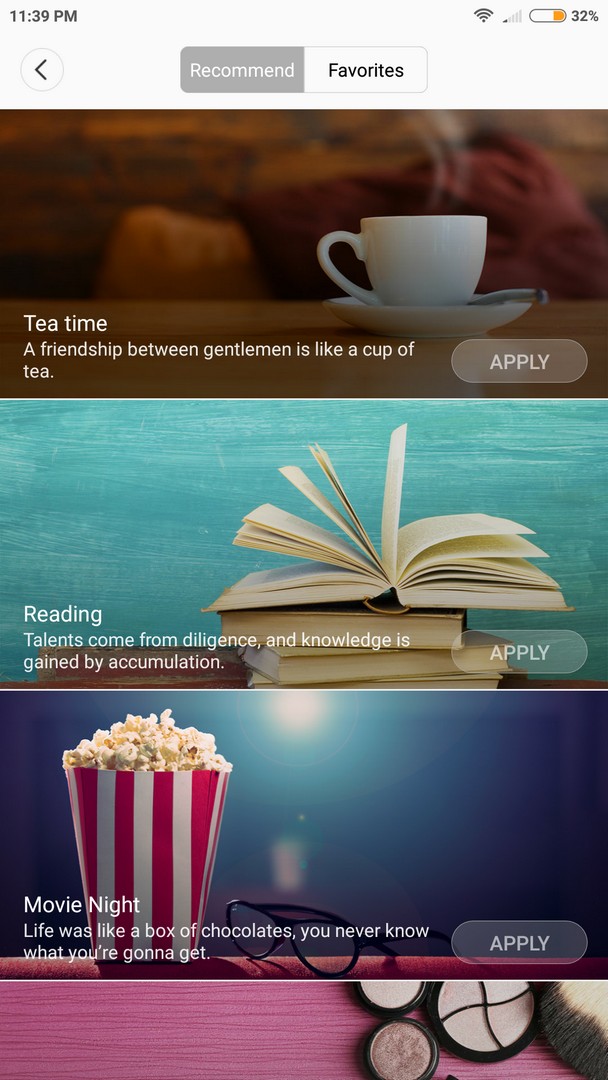
Task: Apply the Reading theme
Action: click(519, 652)
